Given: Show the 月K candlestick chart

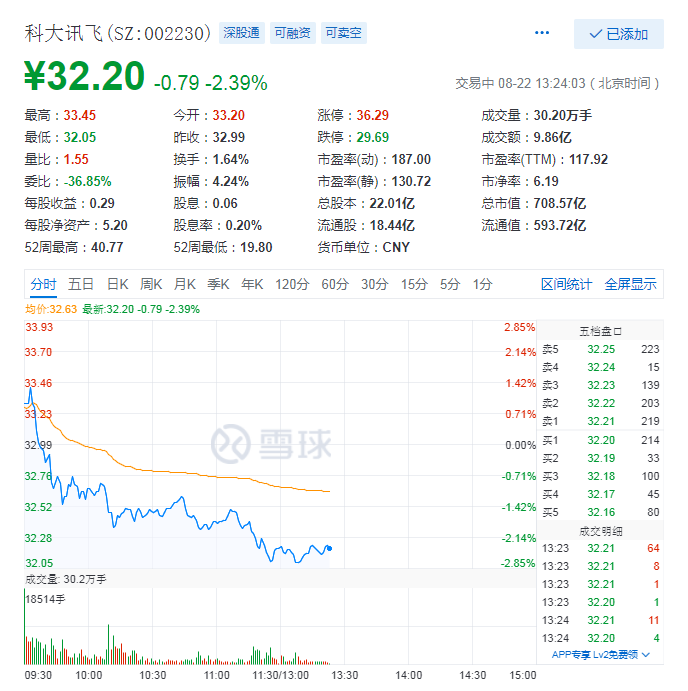Looking at the screenshot, I should click(185, 285).
